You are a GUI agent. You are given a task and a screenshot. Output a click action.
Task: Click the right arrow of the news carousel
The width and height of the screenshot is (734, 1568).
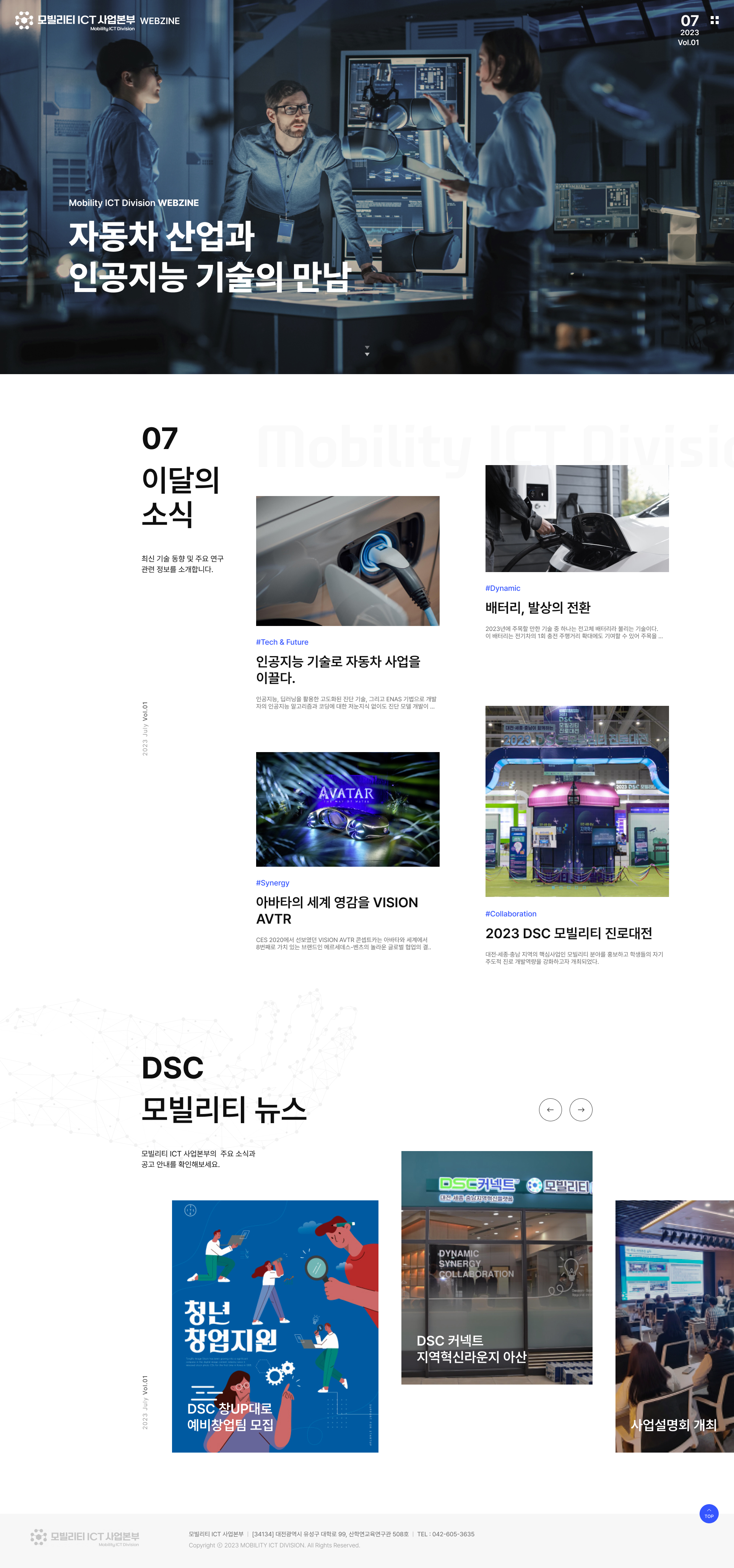(x=581, y=1110)
